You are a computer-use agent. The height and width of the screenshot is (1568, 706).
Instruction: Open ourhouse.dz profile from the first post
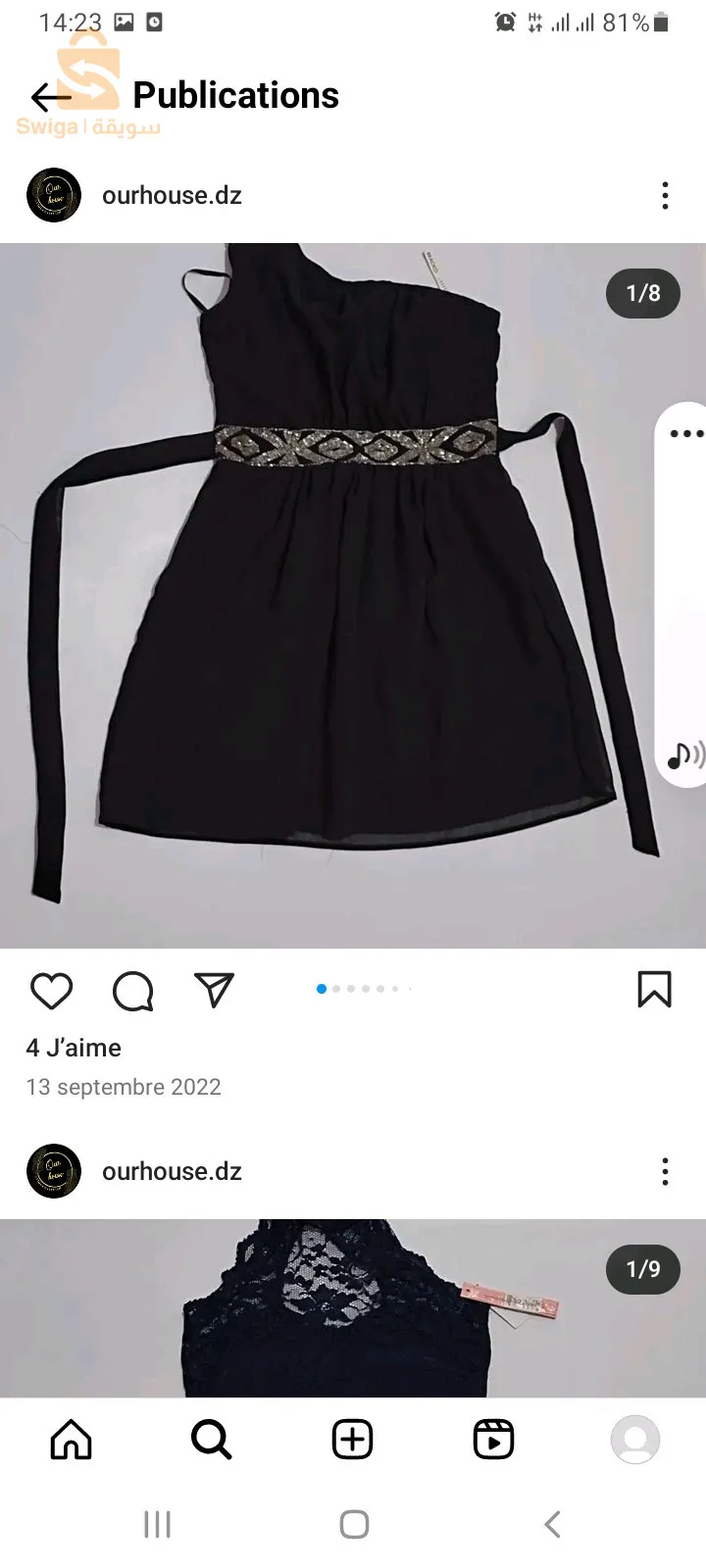pos(172,195)
